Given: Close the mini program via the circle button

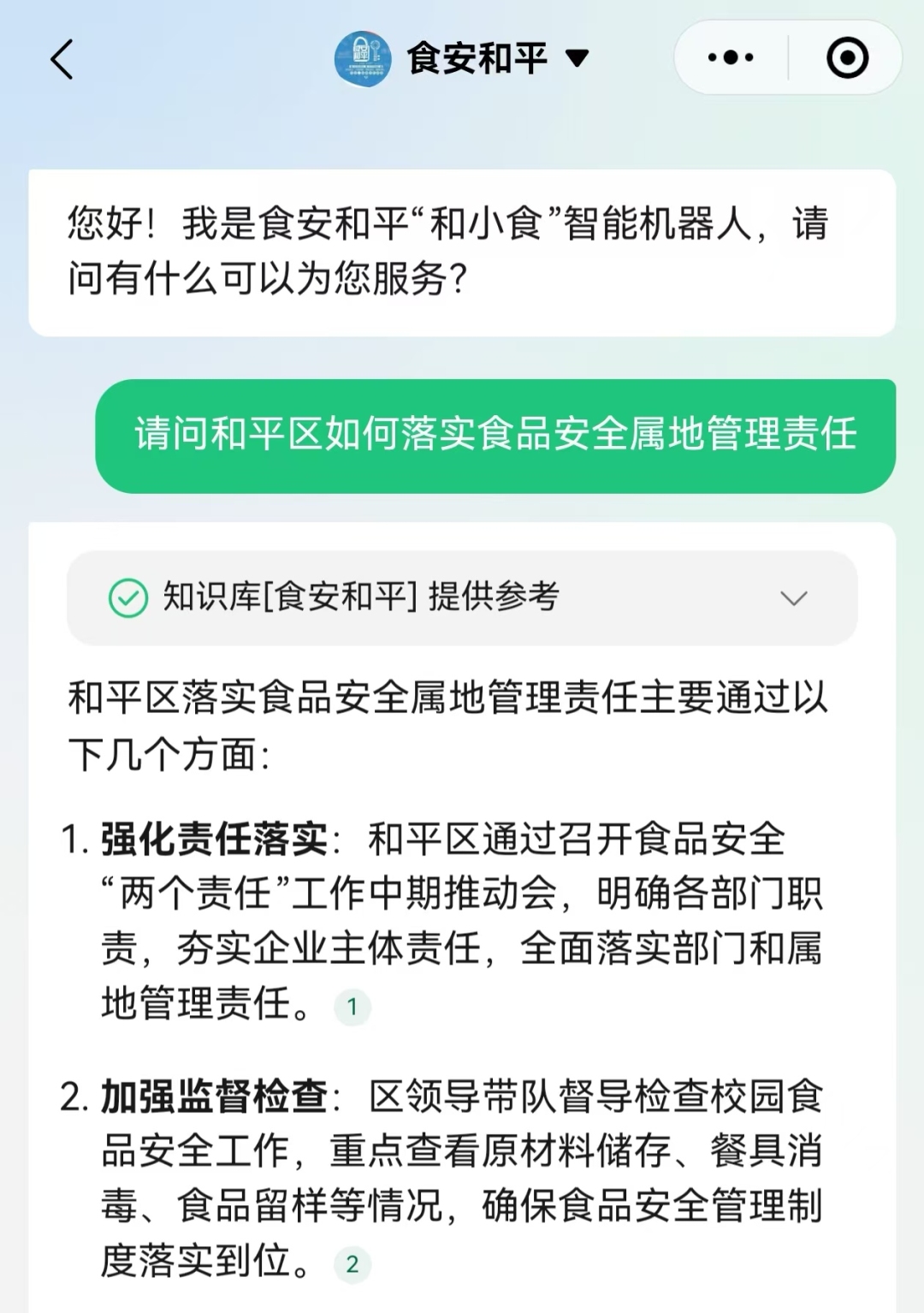Looking at the screenshot, I should point(847,58).
